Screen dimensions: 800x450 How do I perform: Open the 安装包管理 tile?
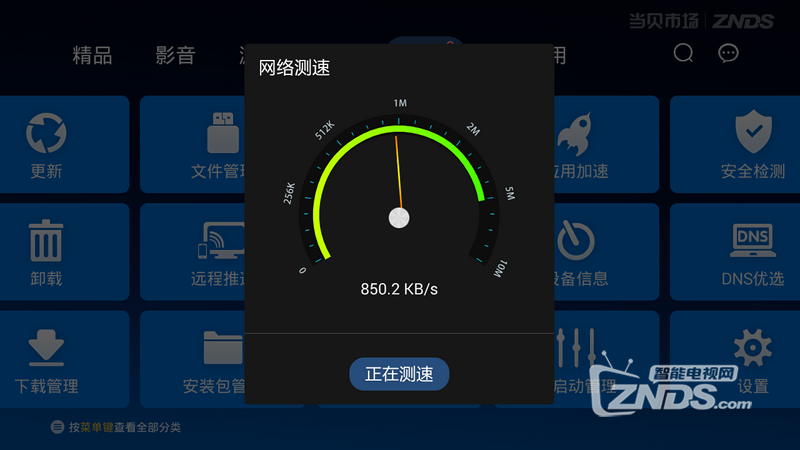tap(195, 358)
